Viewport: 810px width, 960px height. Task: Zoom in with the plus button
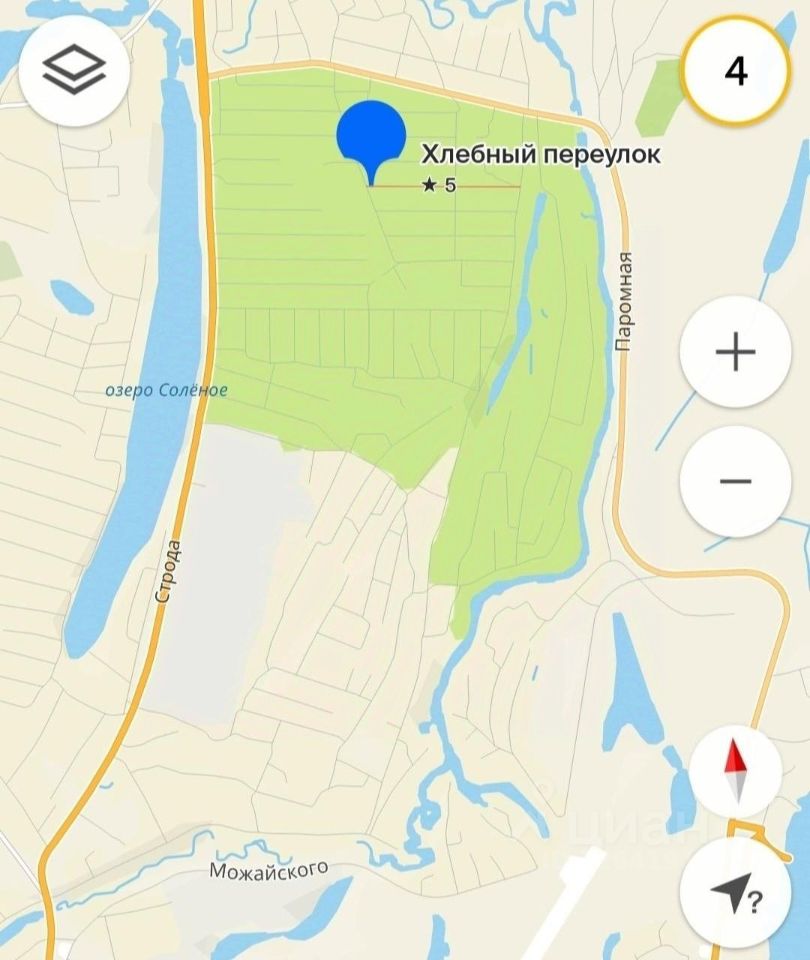735,353
